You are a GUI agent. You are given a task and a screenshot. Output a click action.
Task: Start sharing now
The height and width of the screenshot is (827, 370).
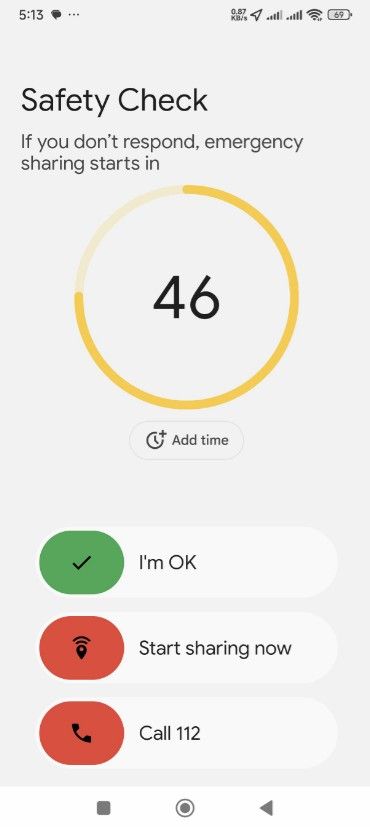tap(188, 648)
